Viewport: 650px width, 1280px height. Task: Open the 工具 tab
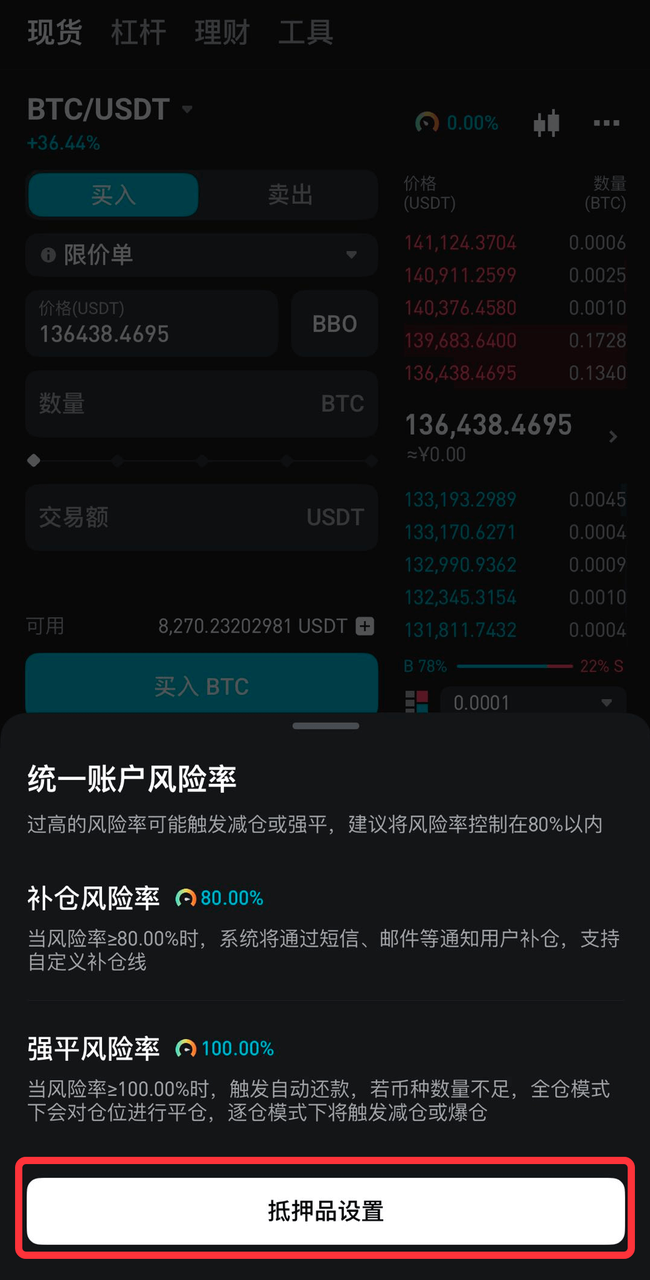point(305,33)
